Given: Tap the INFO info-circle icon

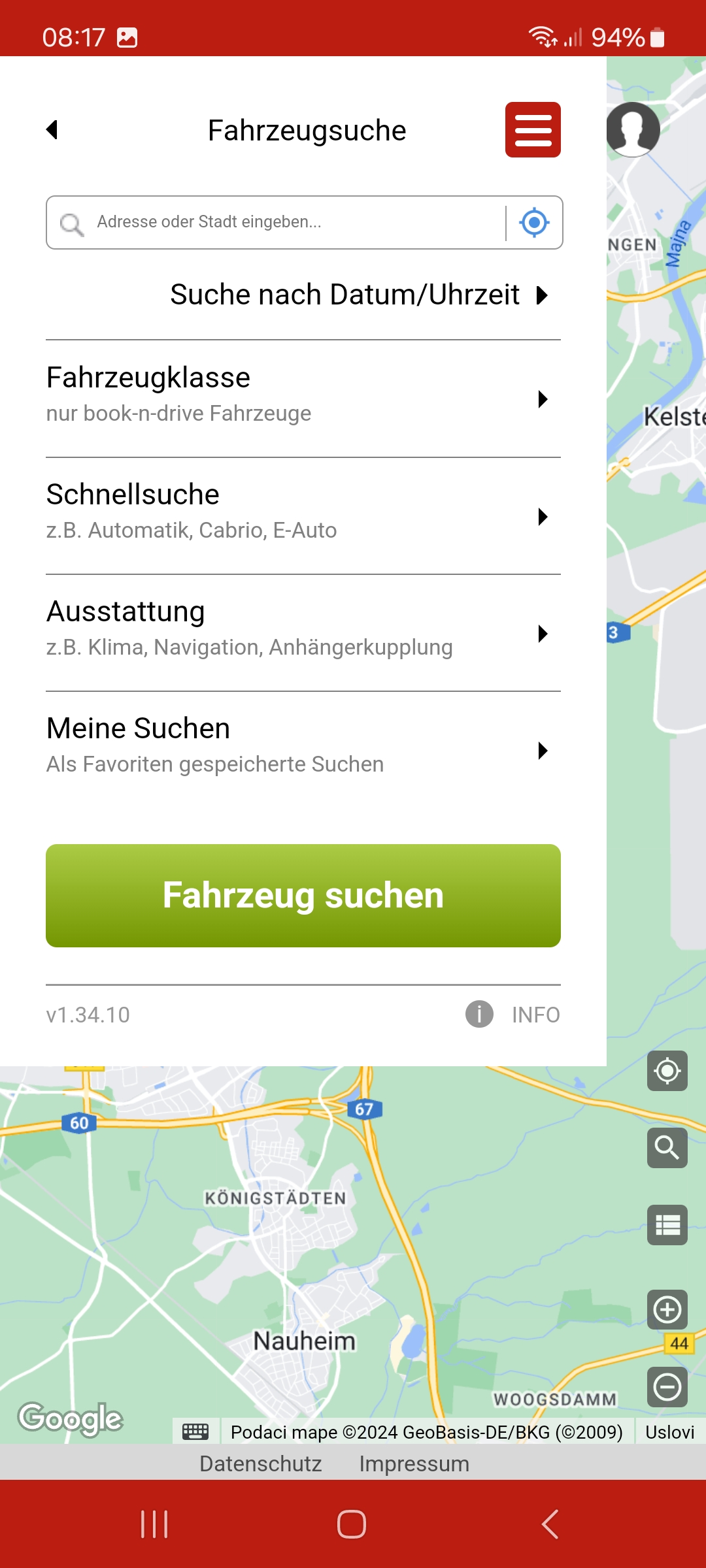Looking at the screenshot, I should tap(478, 1014).
